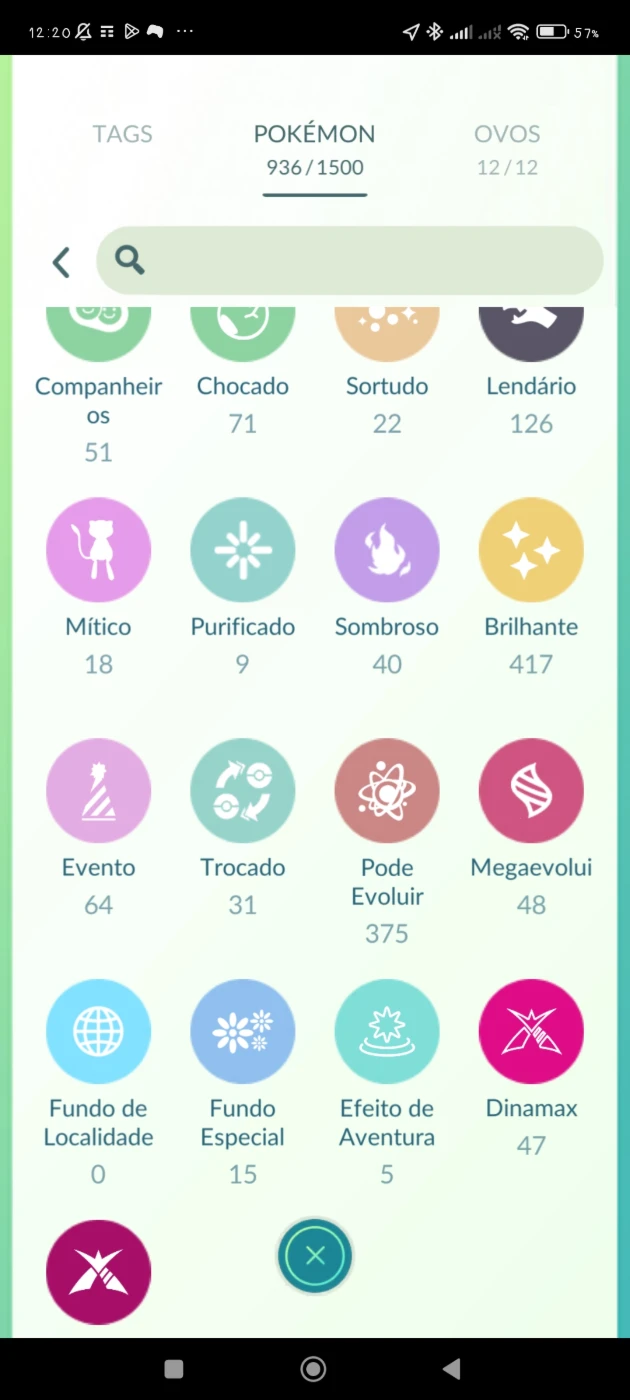Image resolution: width=630 pixels, height=1400 pixels.
Task: Switch to the TAGS tab
Action: pos(123,134)
